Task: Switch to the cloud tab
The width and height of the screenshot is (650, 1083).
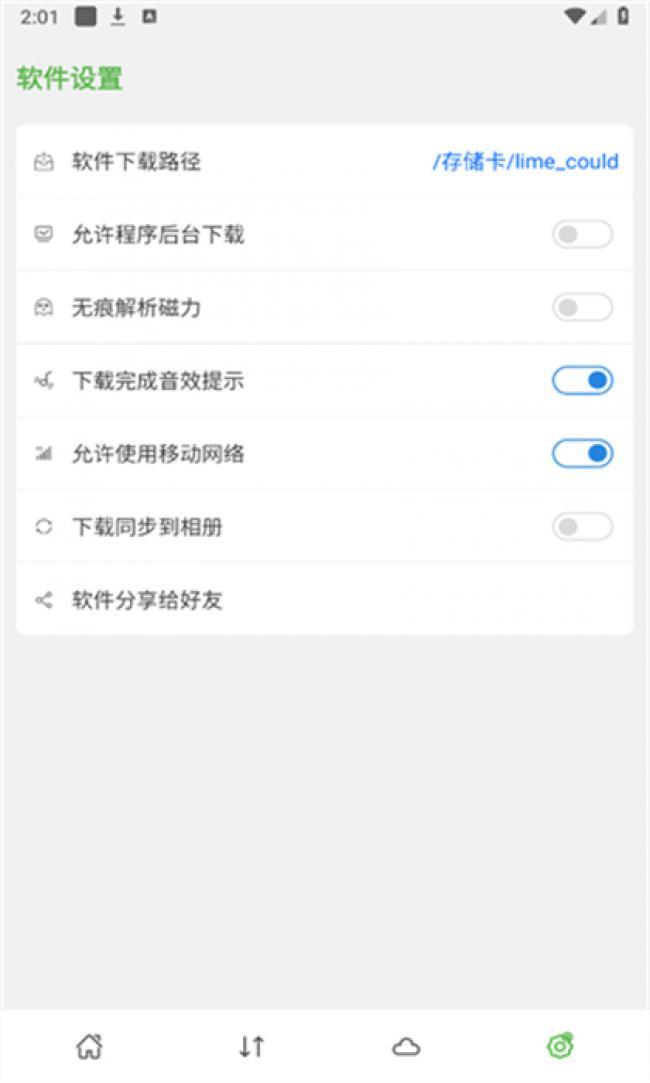Action: (x=406, y=1046)
